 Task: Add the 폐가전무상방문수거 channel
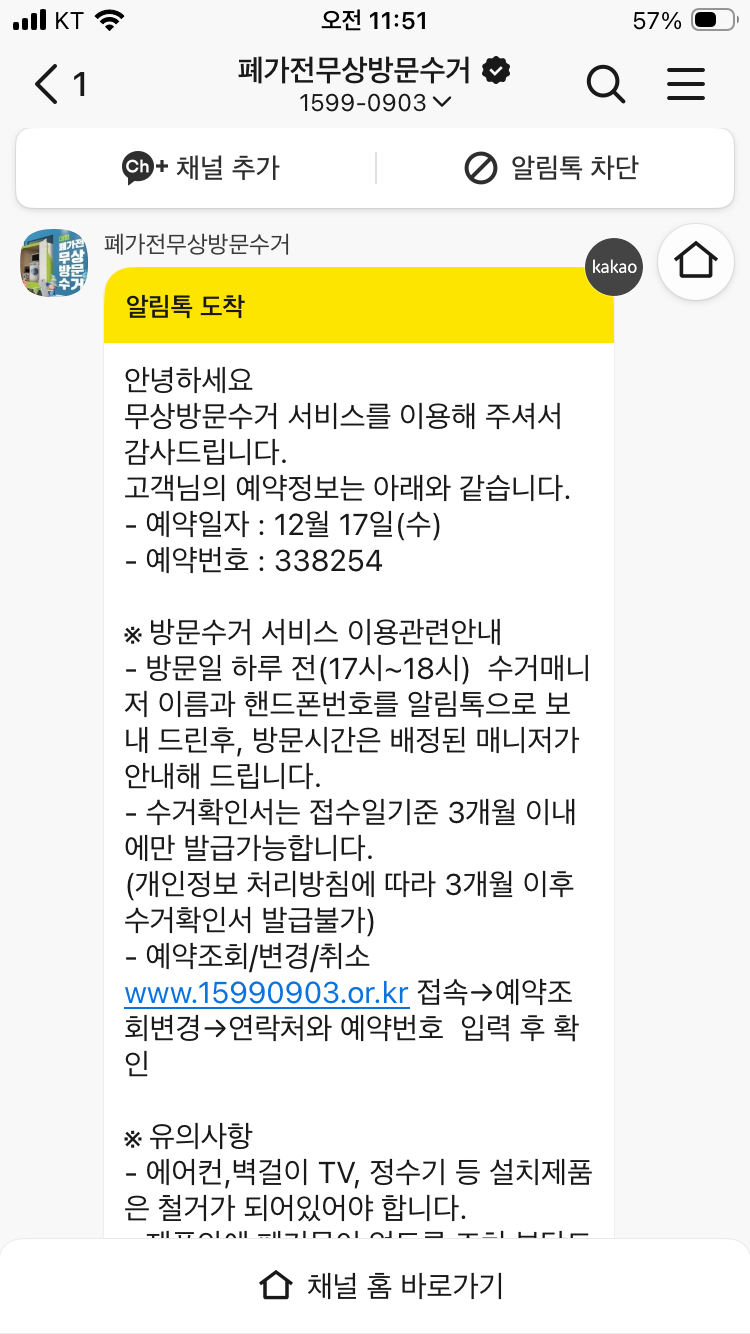click(x=200, y=168)
